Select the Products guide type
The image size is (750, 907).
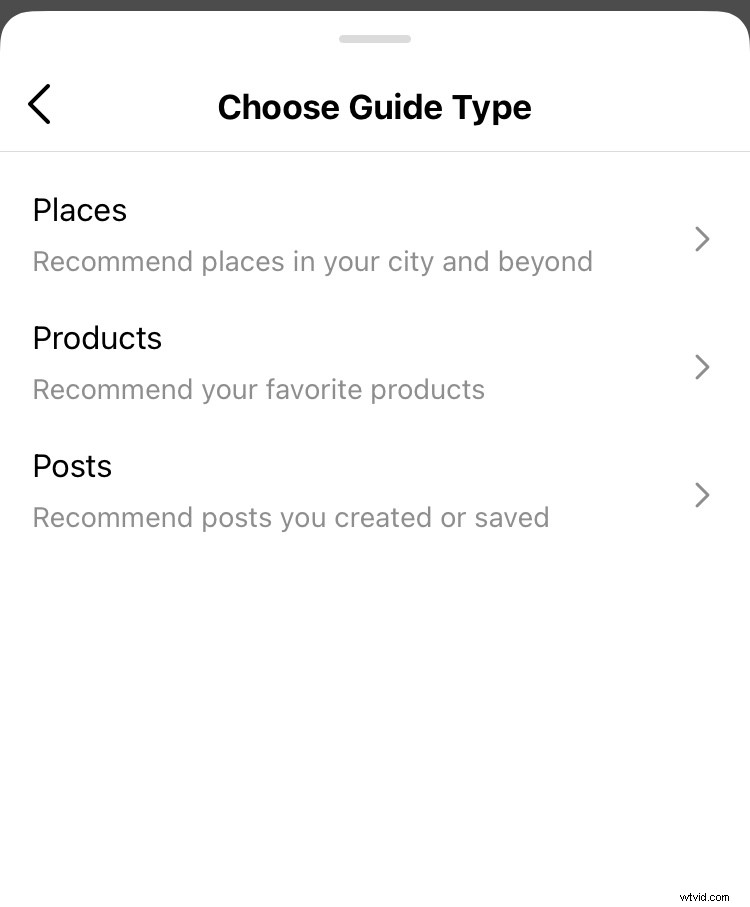pos(97,339)
